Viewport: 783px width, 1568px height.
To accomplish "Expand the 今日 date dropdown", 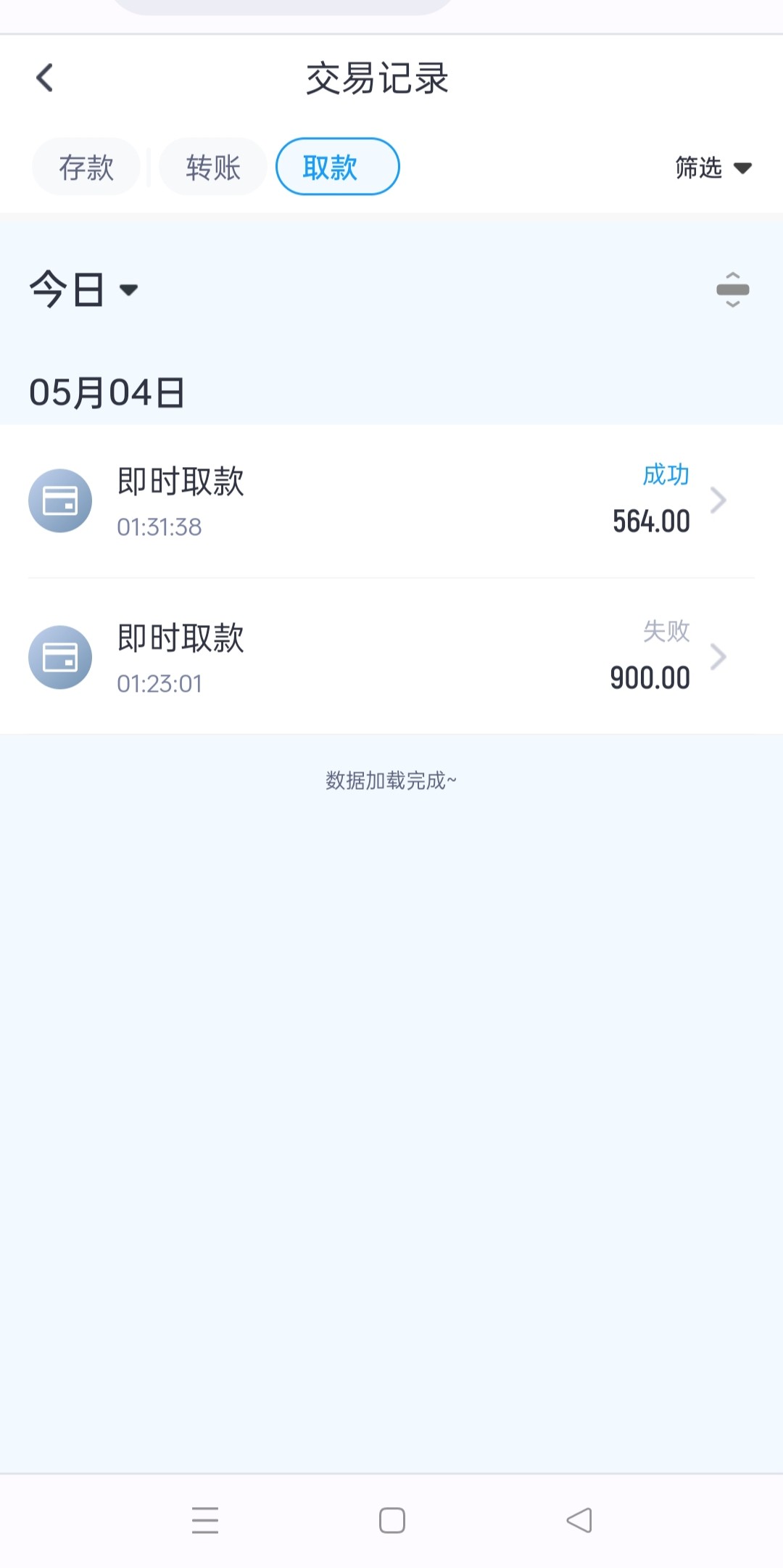I will 83,289.
